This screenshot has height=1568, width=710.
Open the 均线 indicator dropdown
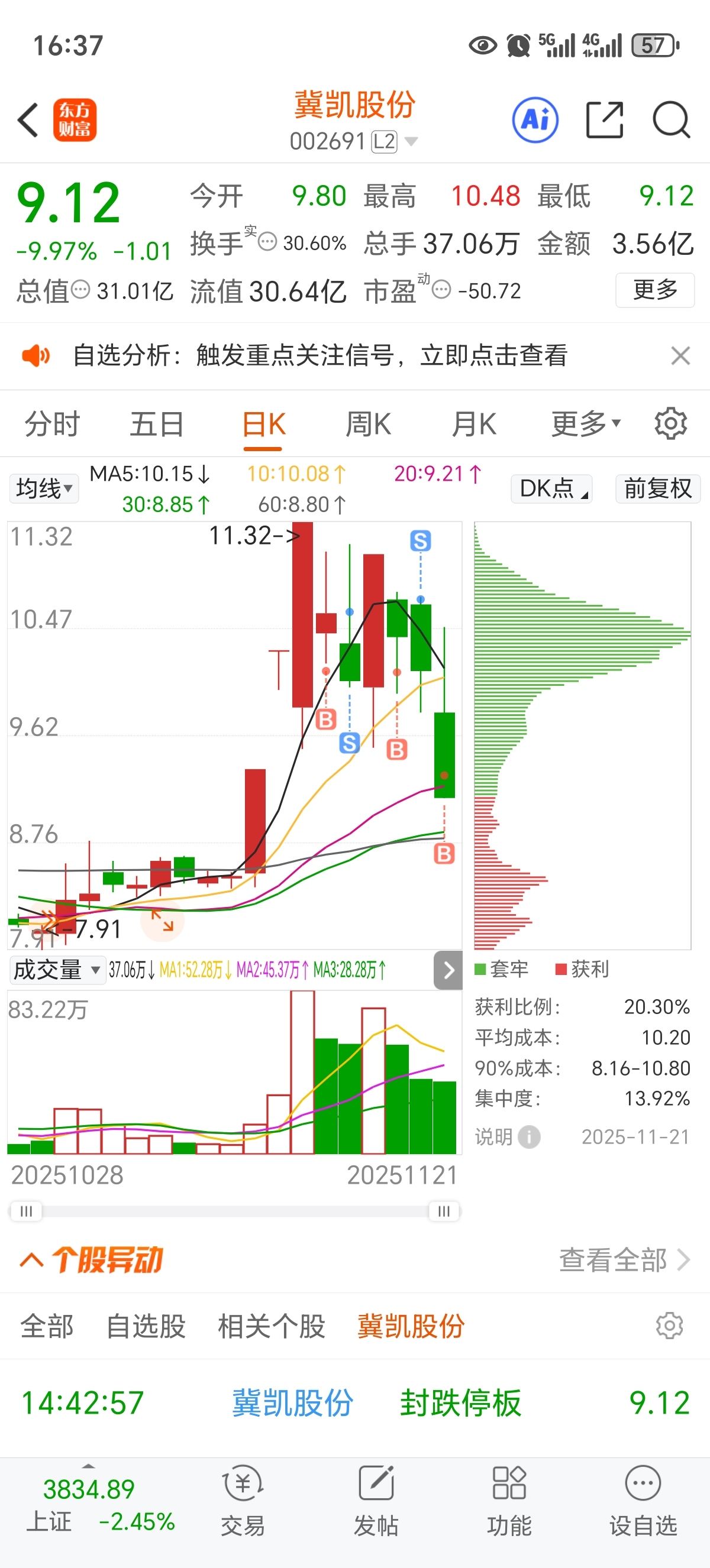pos(44,488)
